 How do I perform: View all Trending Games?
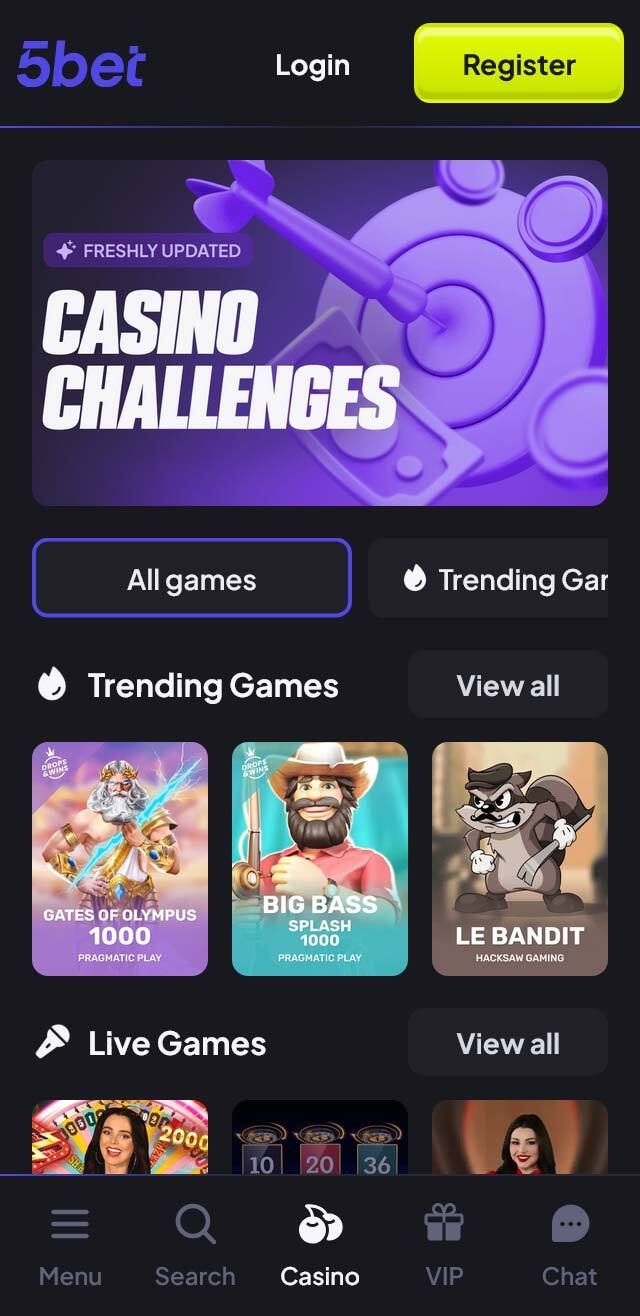507,685
